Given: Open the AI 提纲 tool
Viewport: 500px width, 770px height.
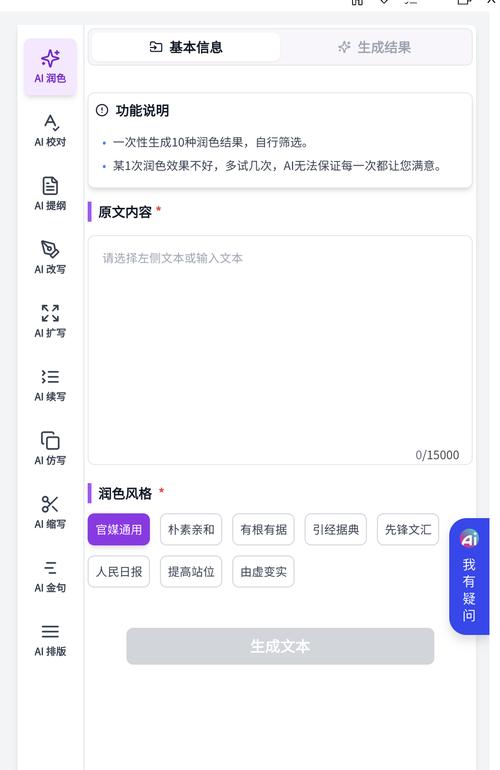Looking at the screenshot, I should click(50, 194).
